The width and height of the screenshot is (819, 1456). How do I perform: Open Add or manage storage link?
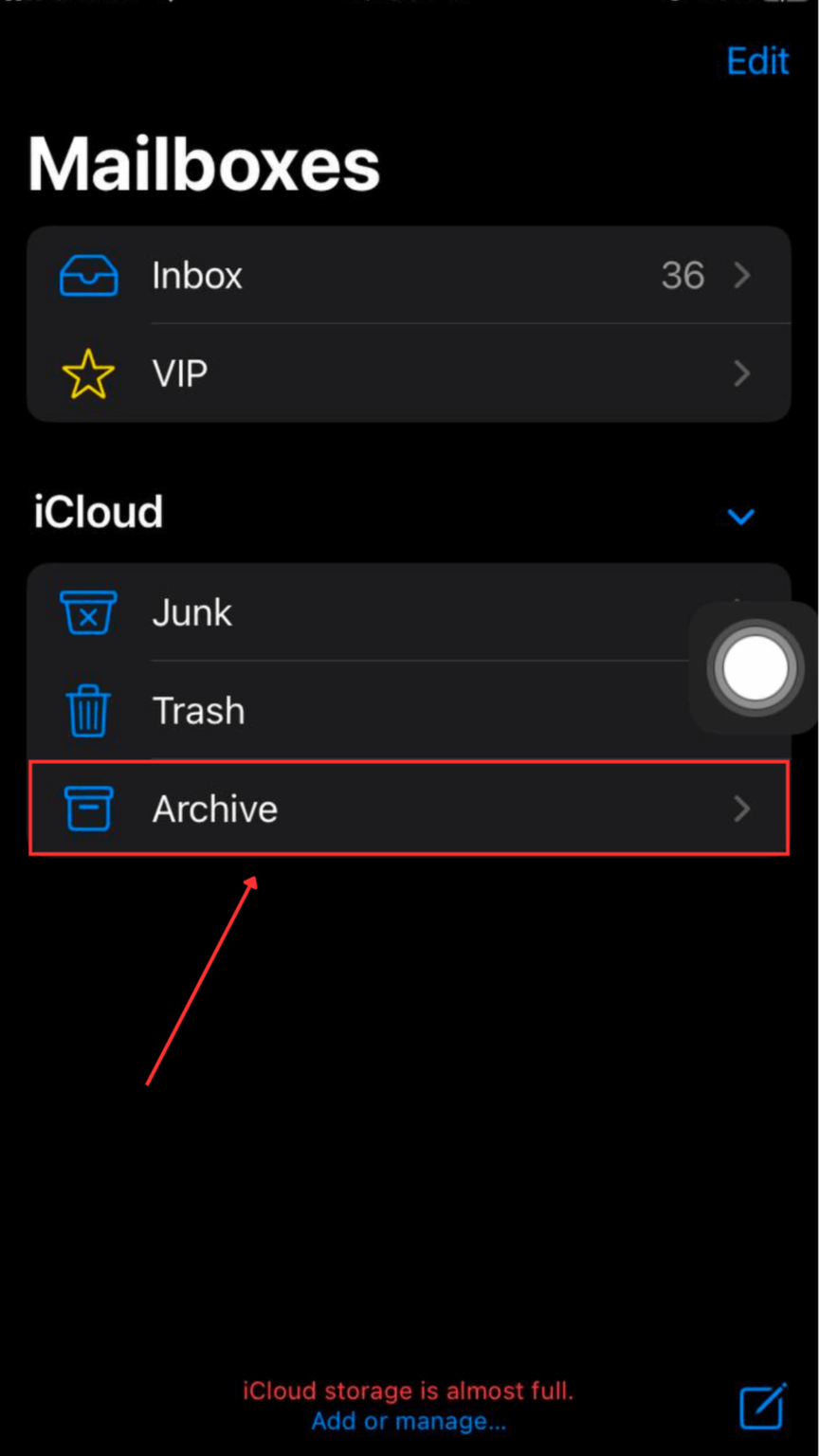tap(409, 1421)
